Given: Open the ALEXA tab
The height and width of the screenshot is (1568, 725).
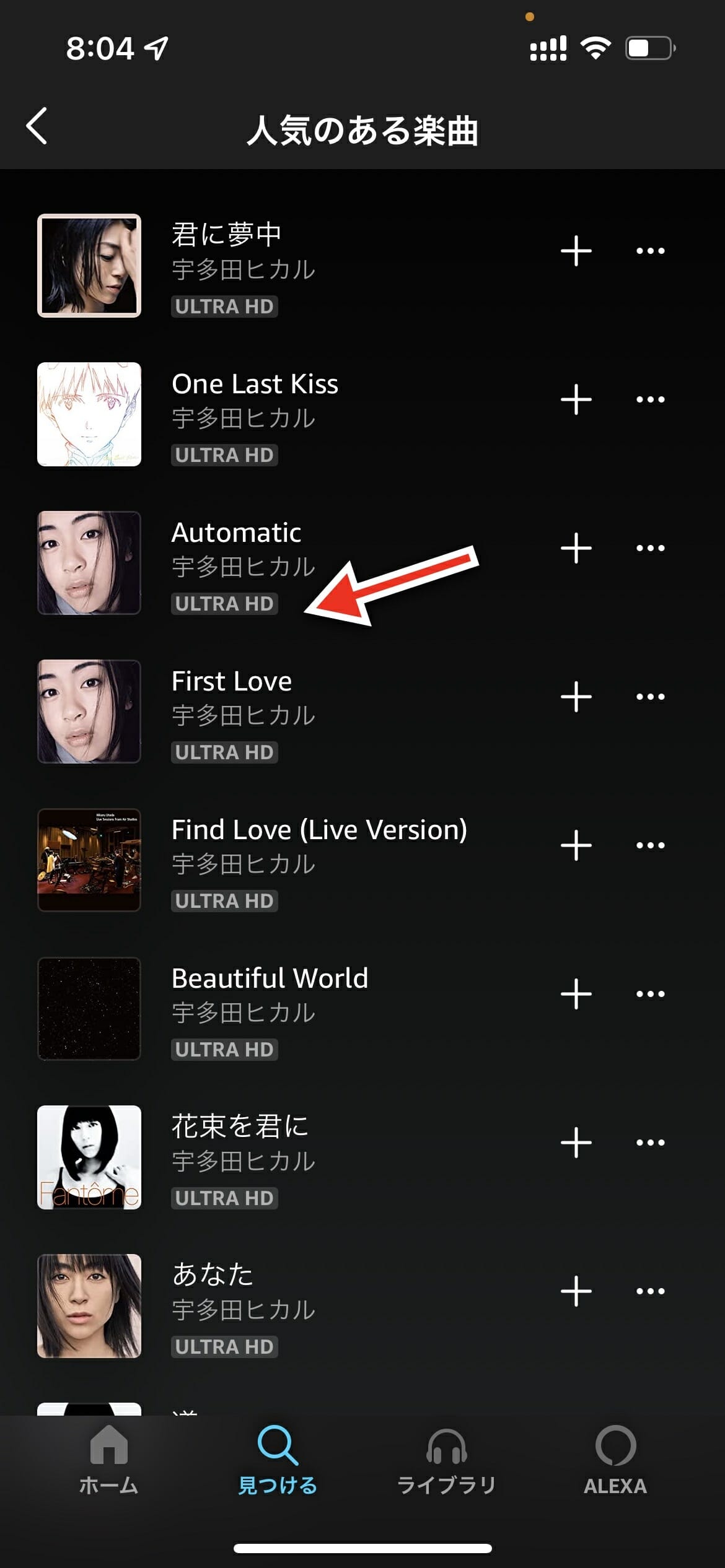Looking at the screenshot, I should tap(615, 1460).
